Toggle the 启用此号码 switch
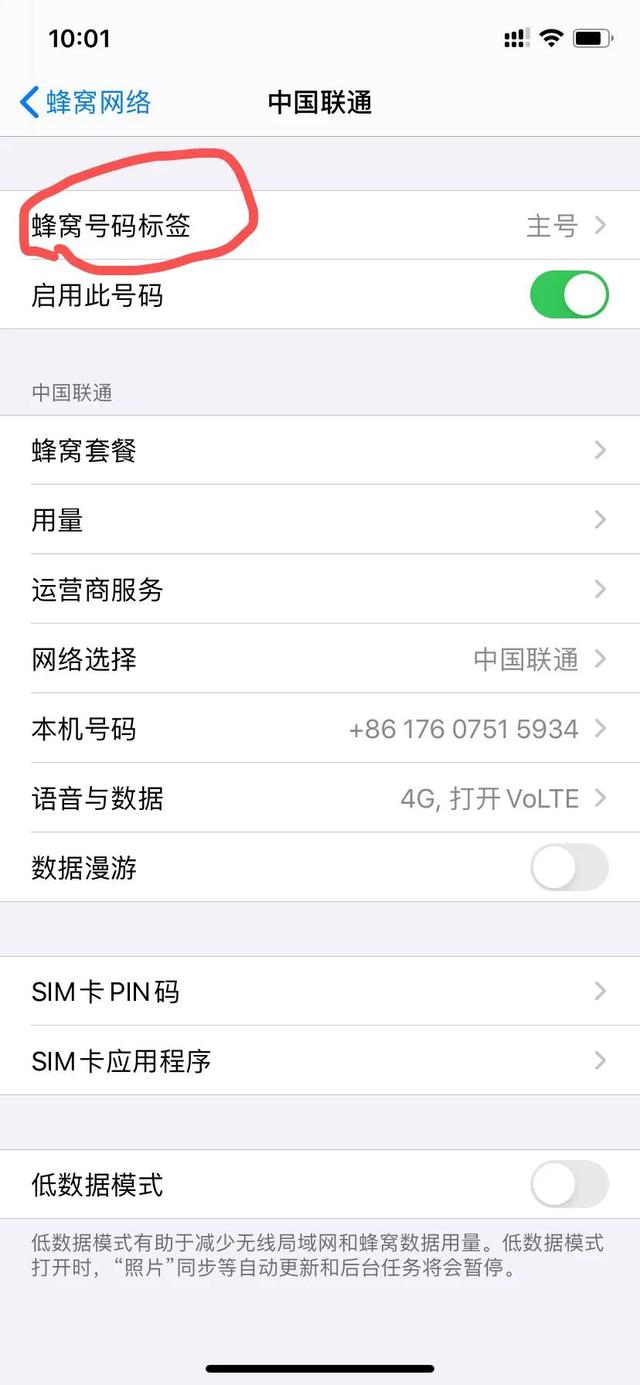640x1385 pixels. tap(569, 296)
